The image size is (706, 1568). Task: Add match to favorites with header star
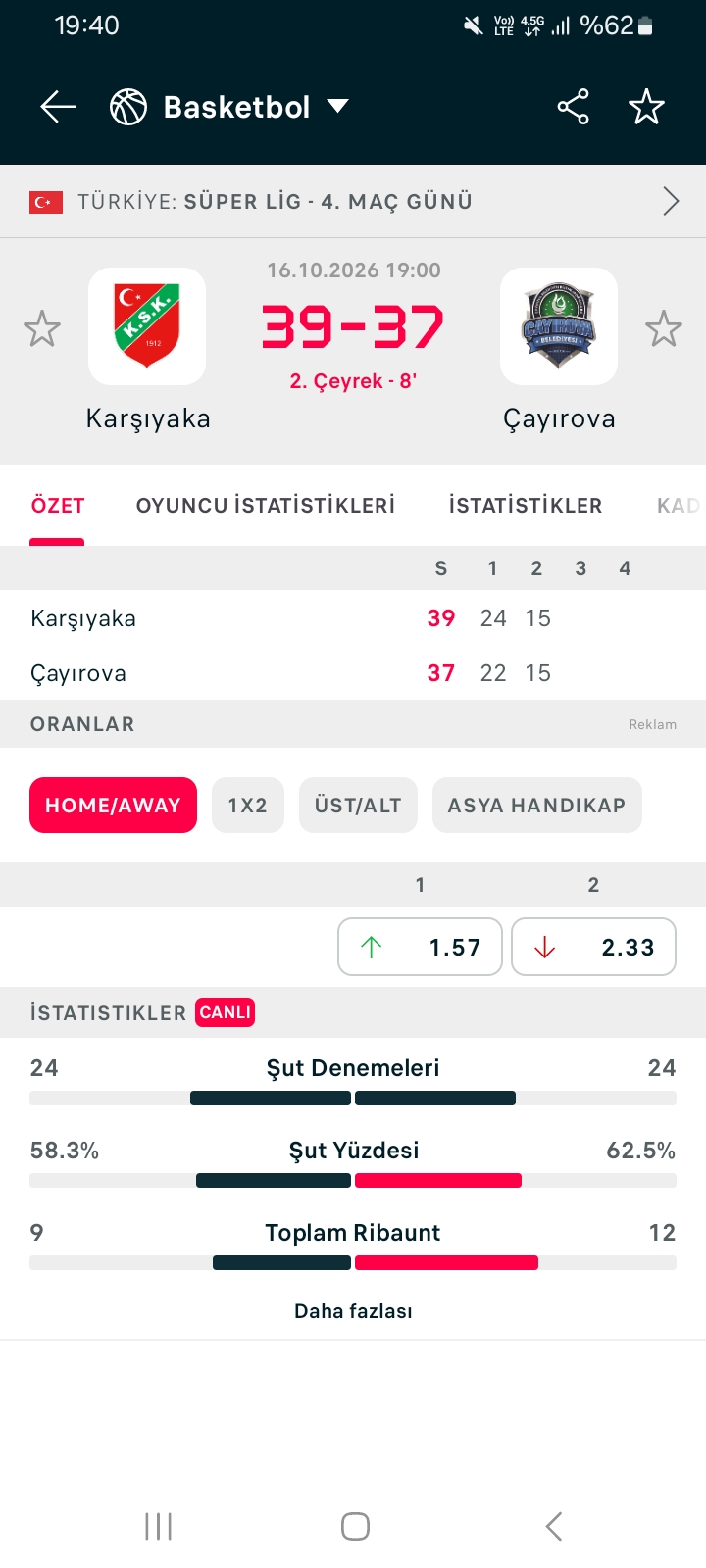[x=647, y=107]
